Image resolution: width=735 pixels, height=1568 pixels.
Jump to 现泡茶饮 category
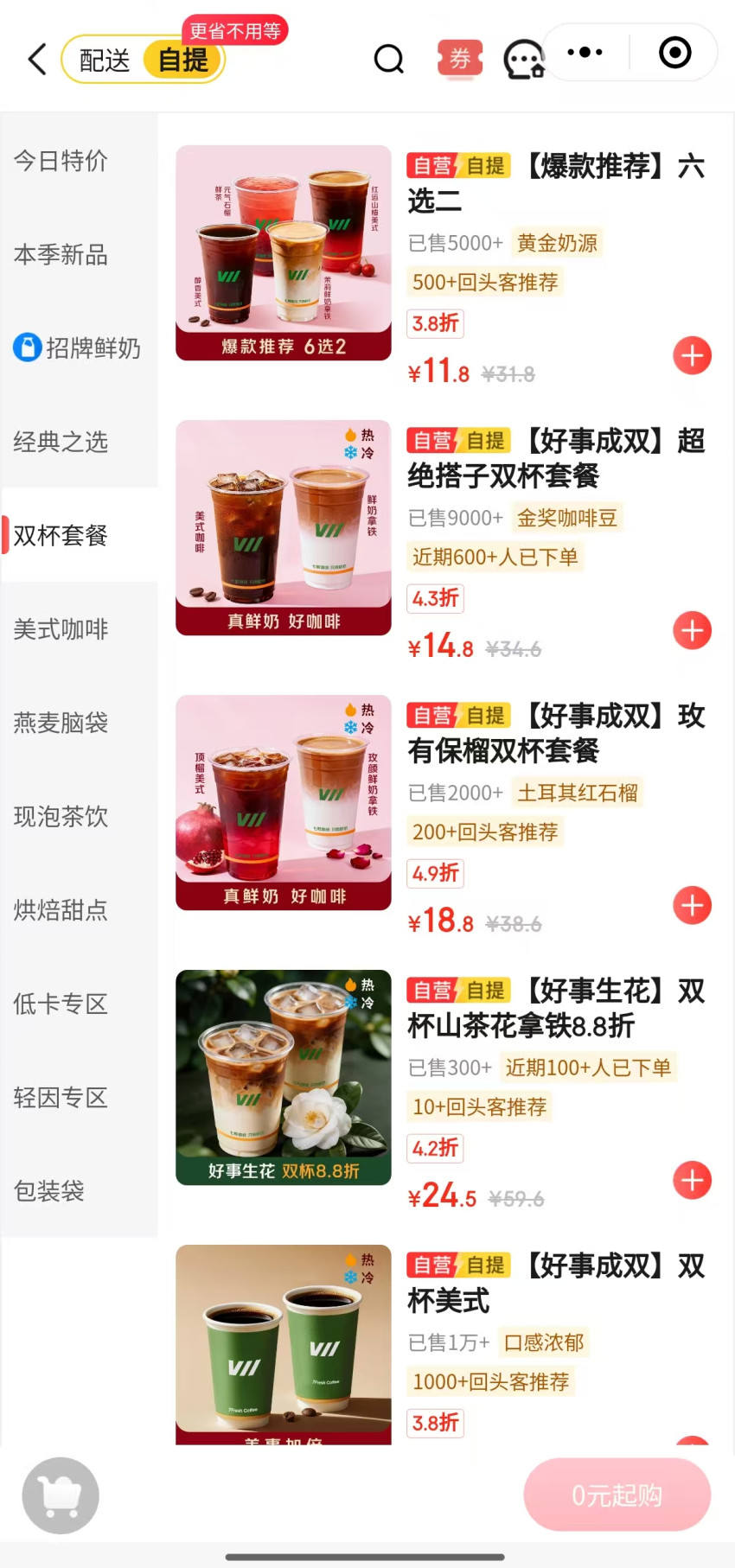pos(61,817)
